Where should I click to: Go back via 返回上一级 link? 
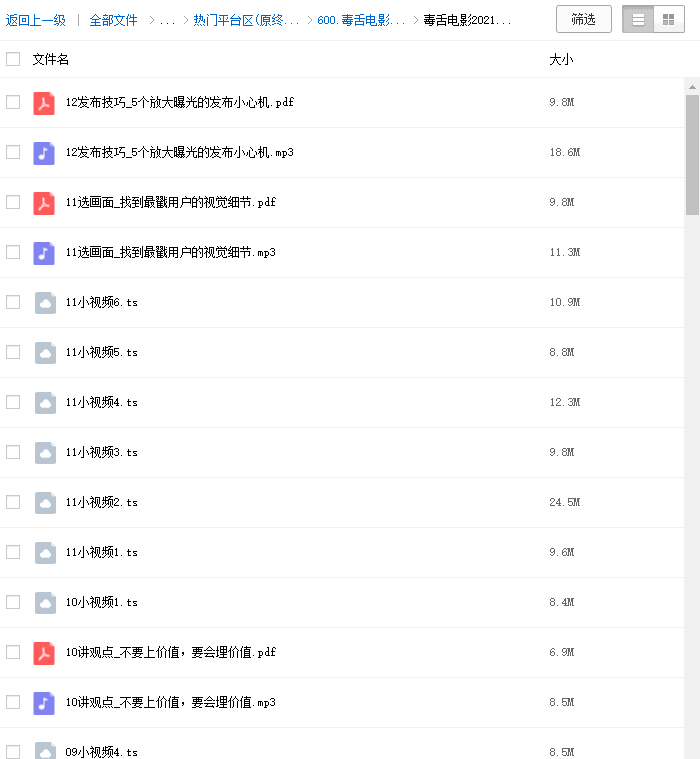(x=36, y=20)
